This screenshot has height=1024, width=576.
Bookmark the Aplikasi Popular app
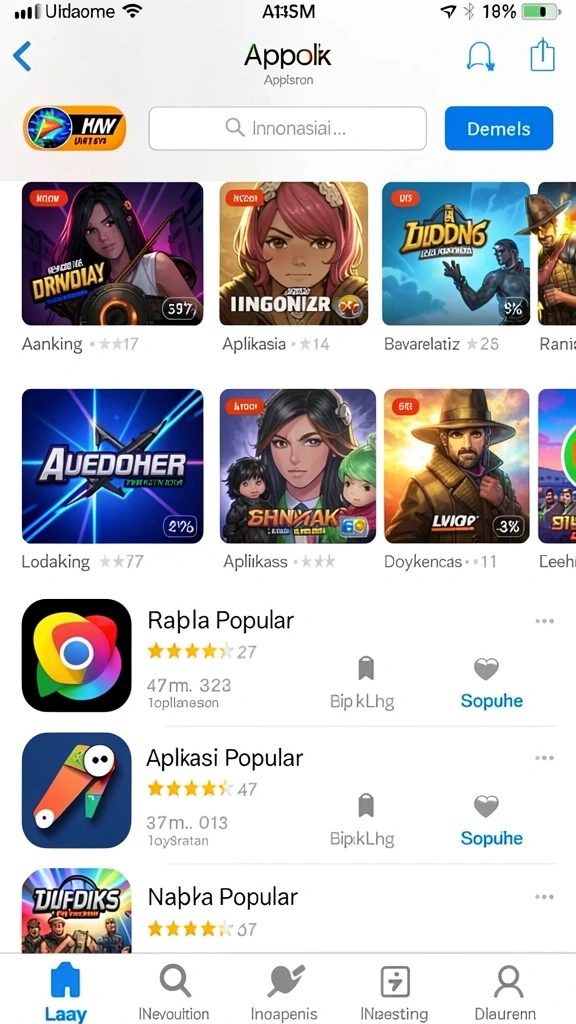pos(362,820)
